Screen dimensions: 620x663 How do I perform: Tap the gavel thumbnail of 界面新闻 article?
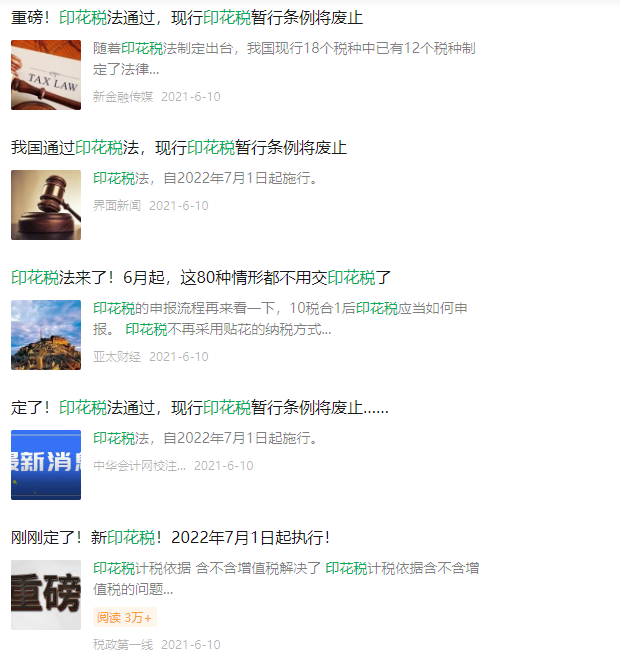[x=46, y=205]
